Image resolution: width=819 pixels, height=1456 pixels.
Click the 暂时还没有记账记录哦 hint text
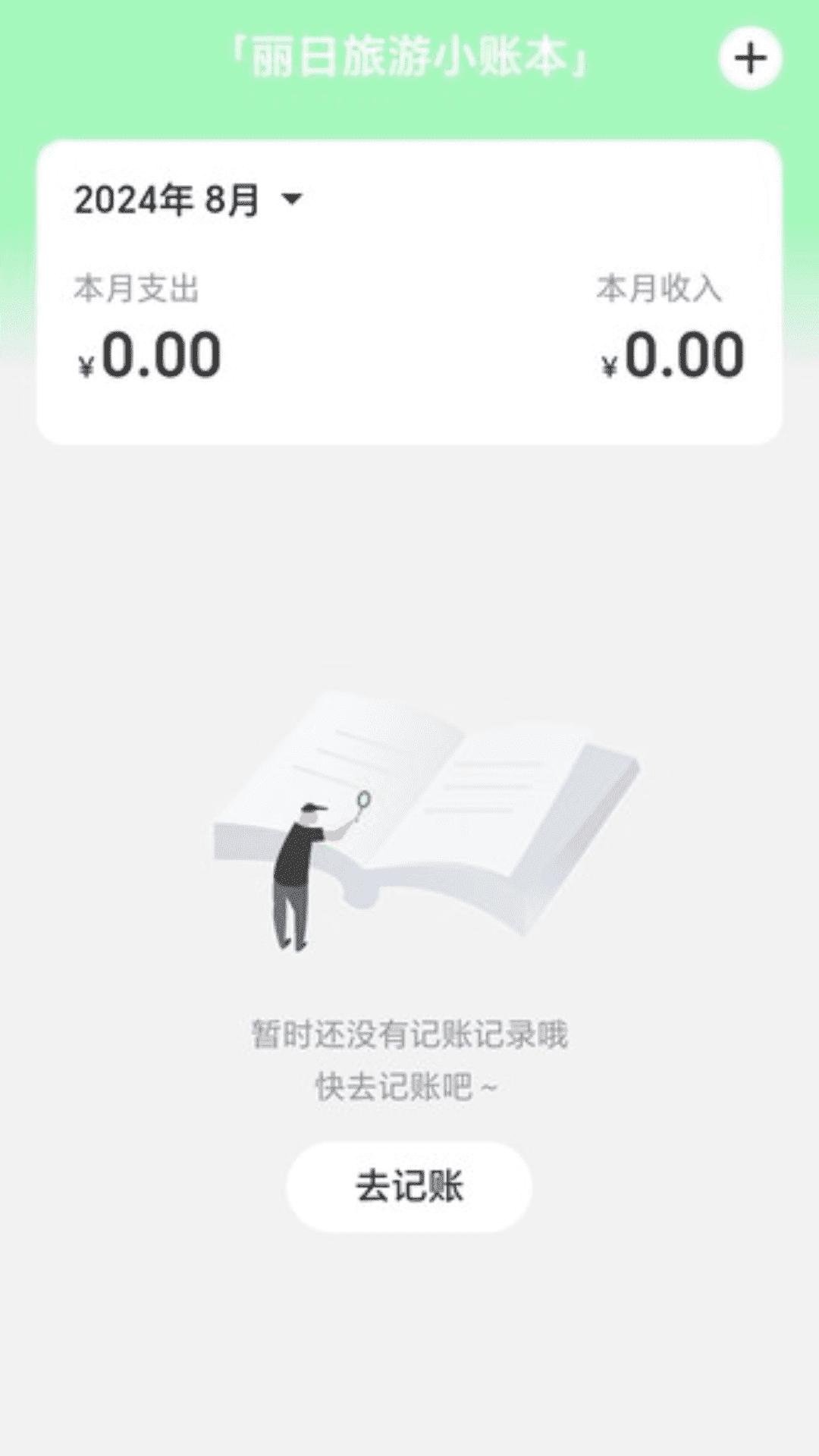409,1035
